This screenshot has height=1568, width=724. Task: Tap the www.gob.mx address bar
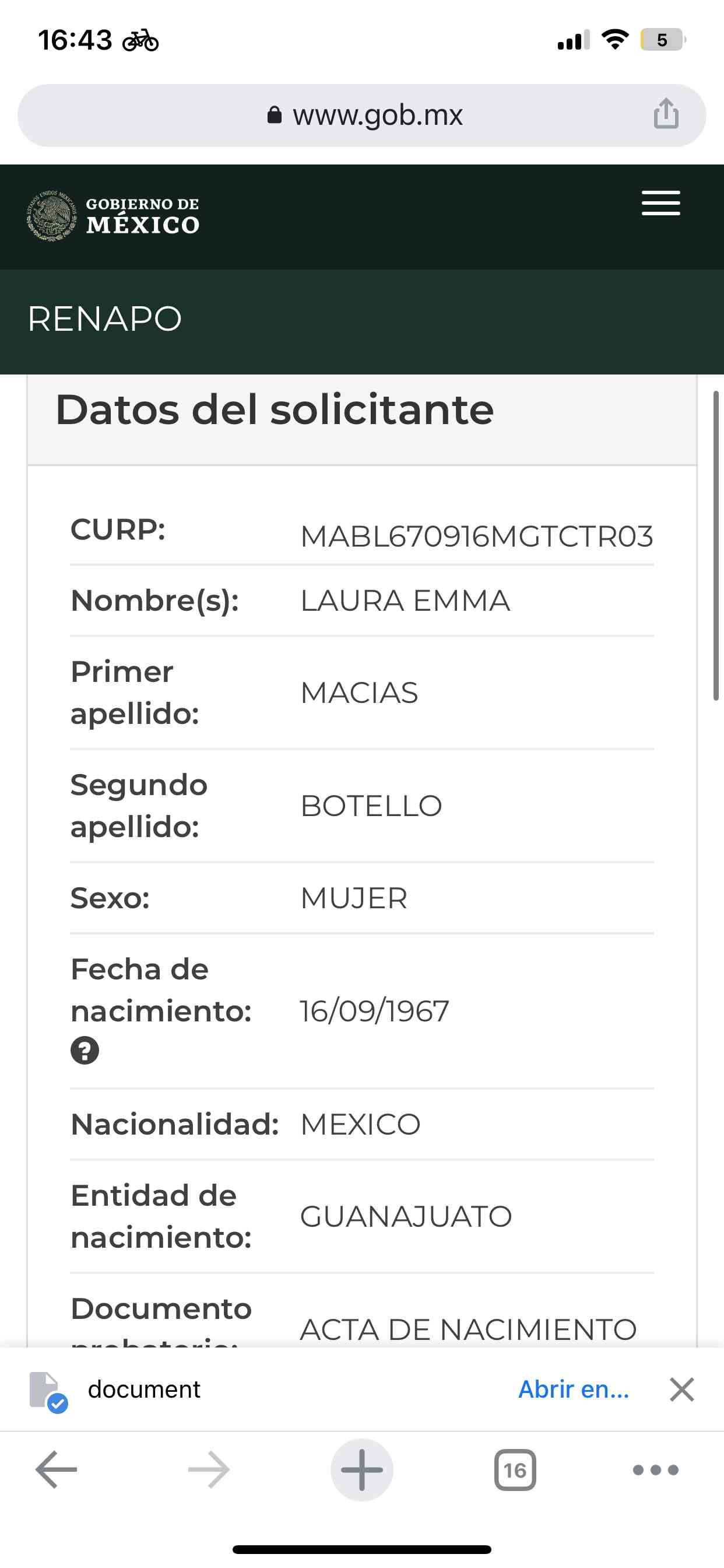[365, 115]
